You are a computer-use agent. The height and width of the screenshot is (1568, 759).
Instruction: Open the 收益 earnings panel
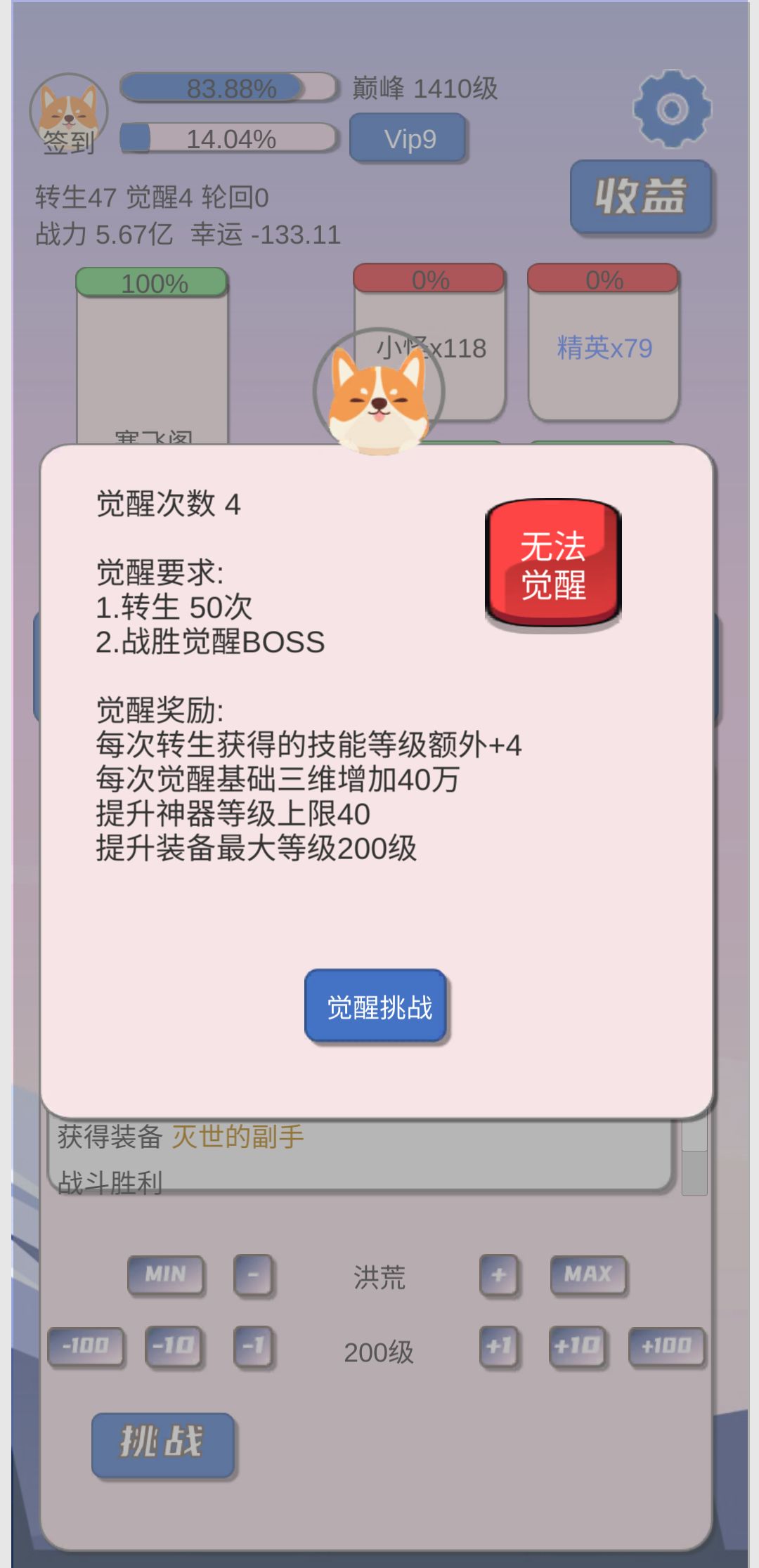coord(641,197)
